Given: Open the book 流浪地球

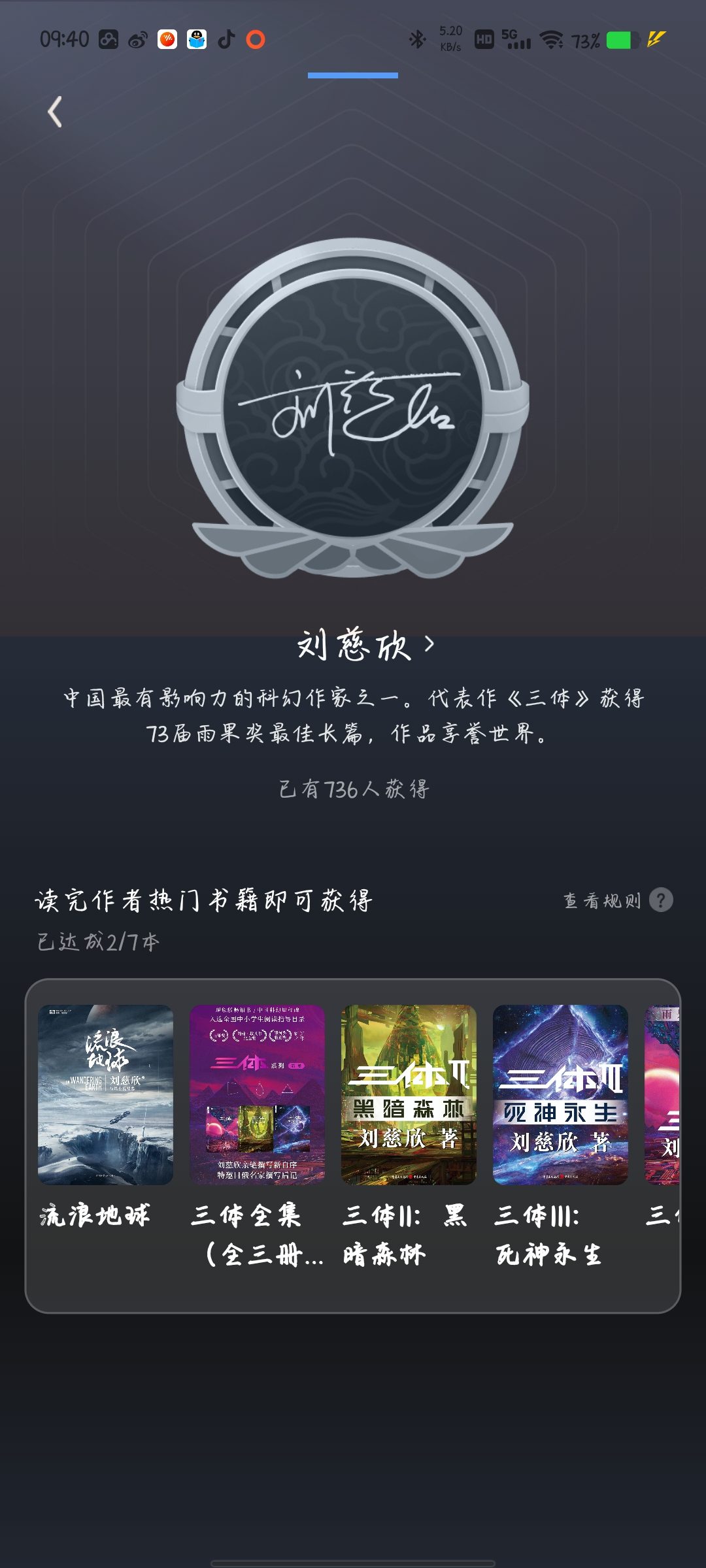Looking at the screenshot, I should [105, 1117].
